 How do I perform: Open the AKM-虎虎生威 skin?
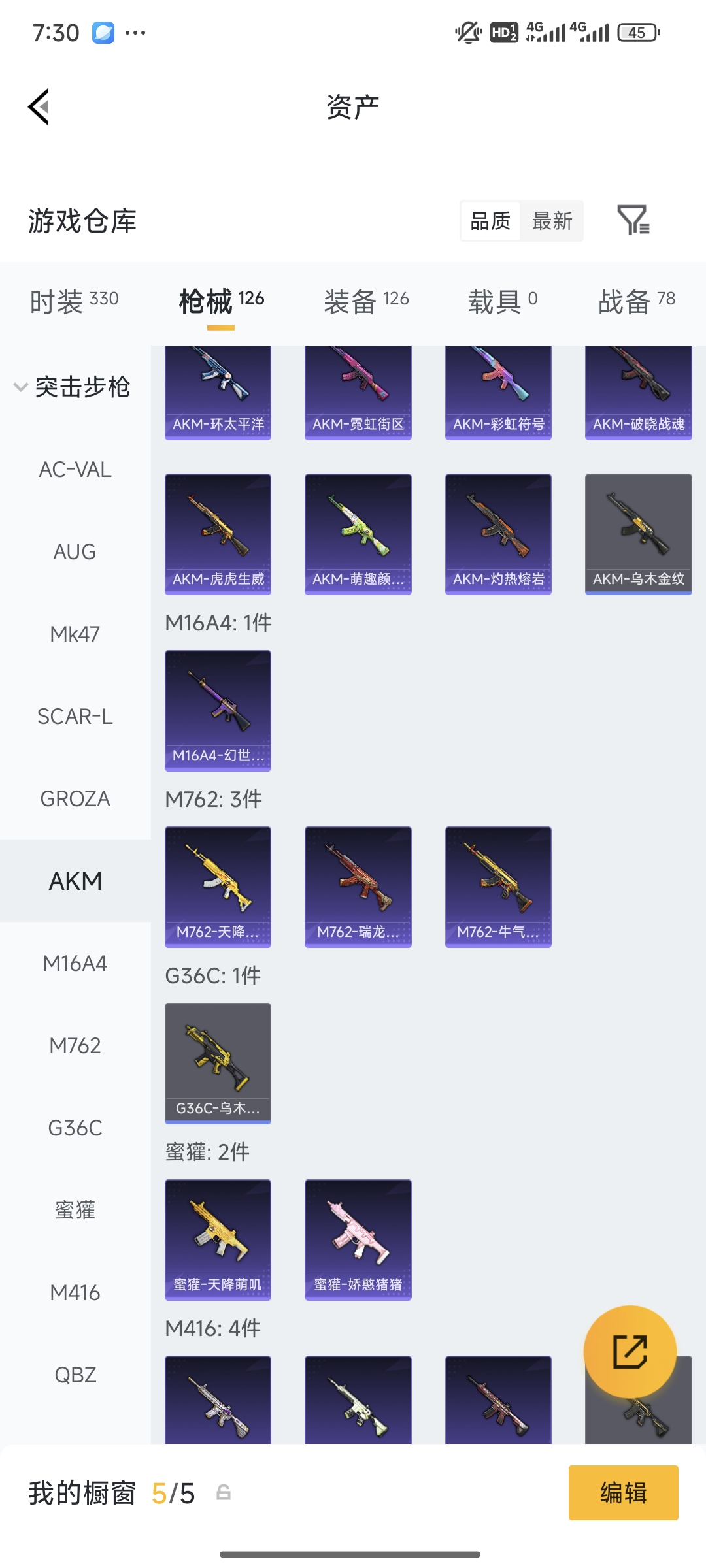(218, 534)
